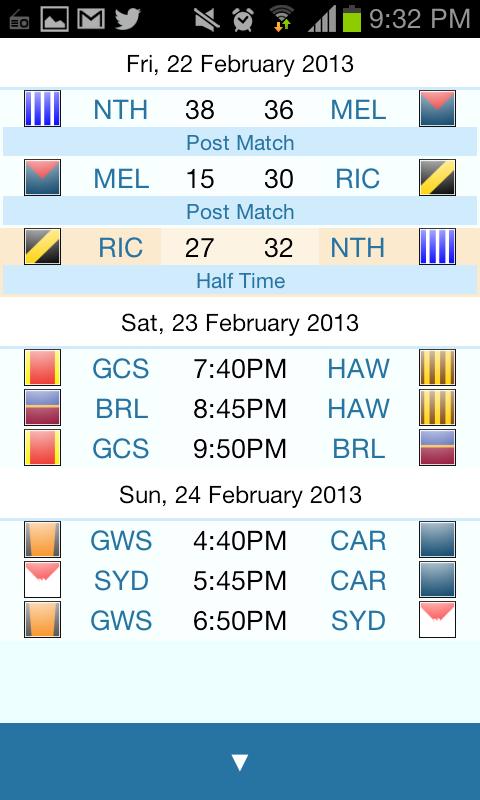
Task: View the Half Time report for RIC vs NTH
Action: (240, 280)
